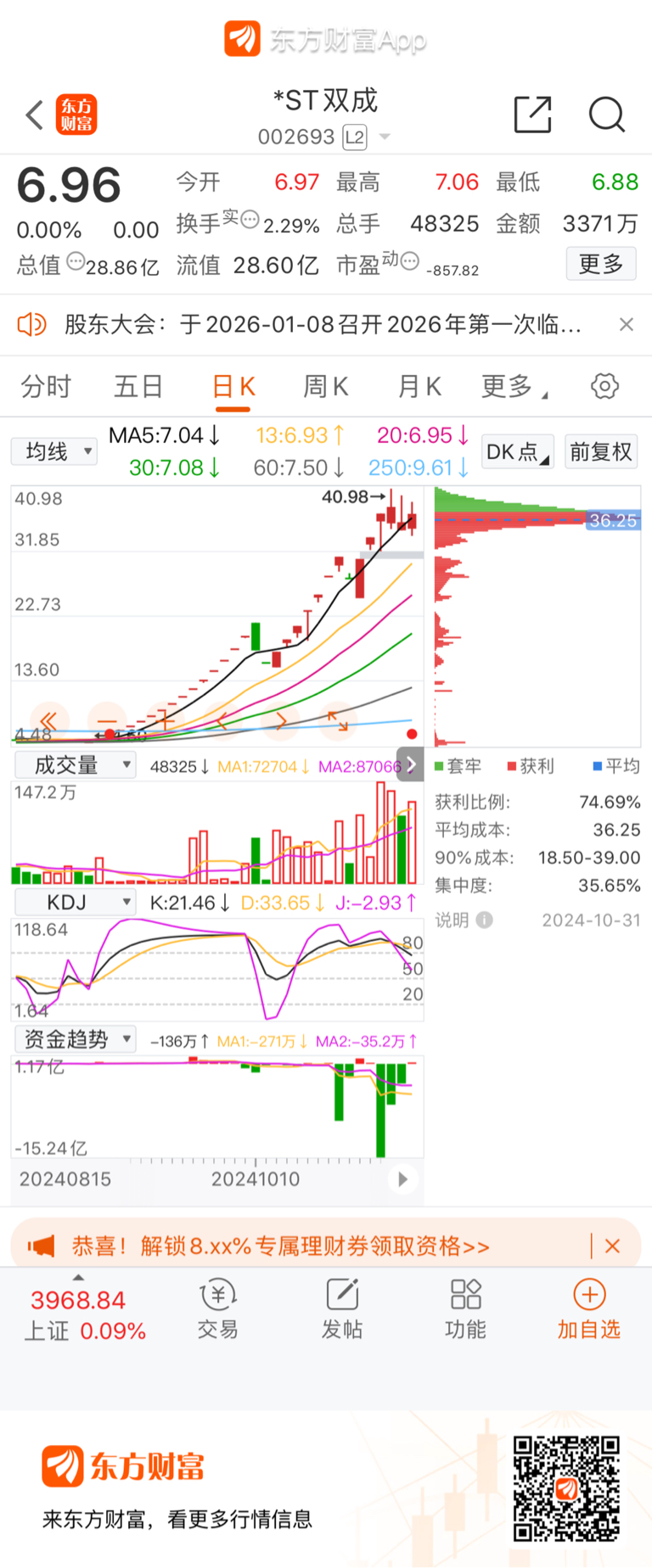Image resolution: width=652 pixels, height=1568 pixels.
Task: Change the 前复权 adjustment setting
Action: (601, 451)
